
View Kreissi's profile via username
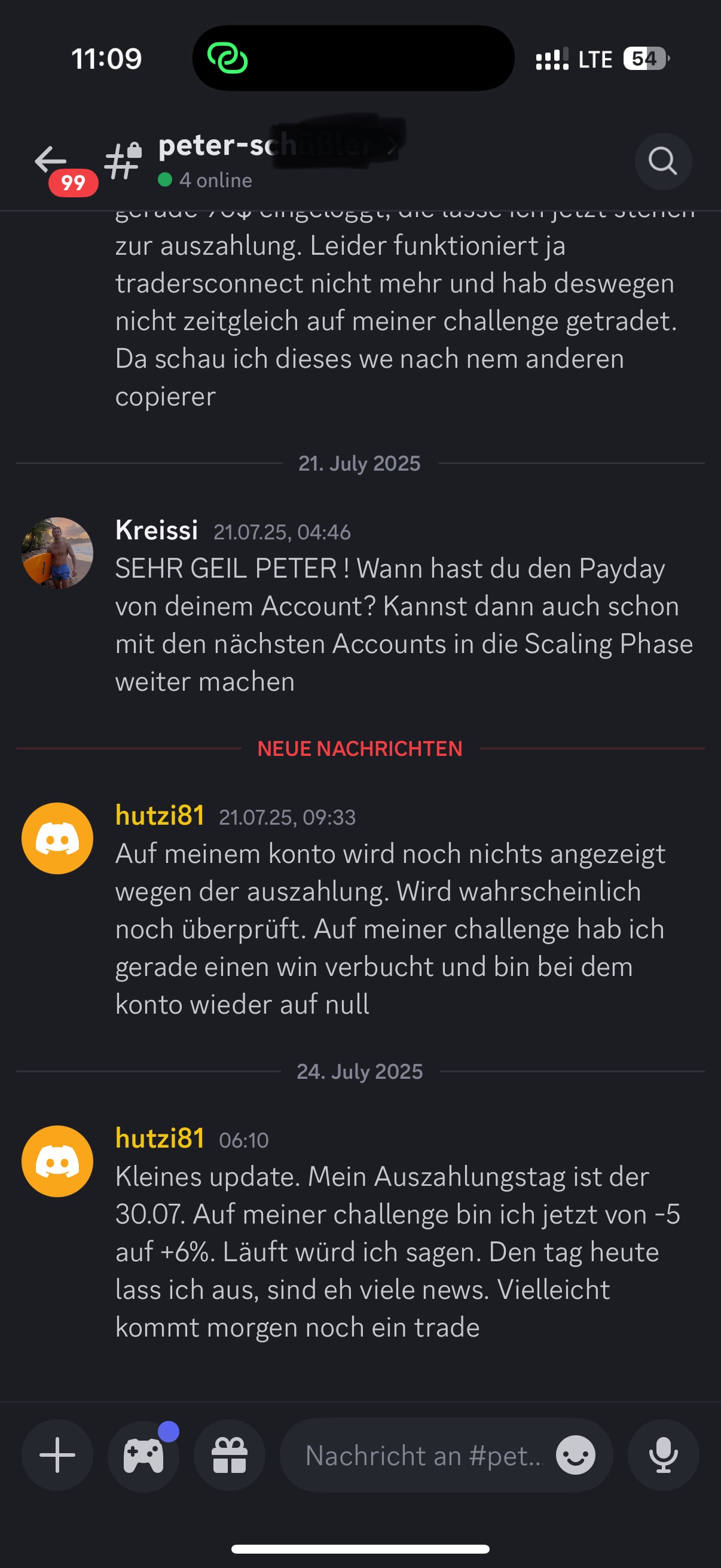157,530
